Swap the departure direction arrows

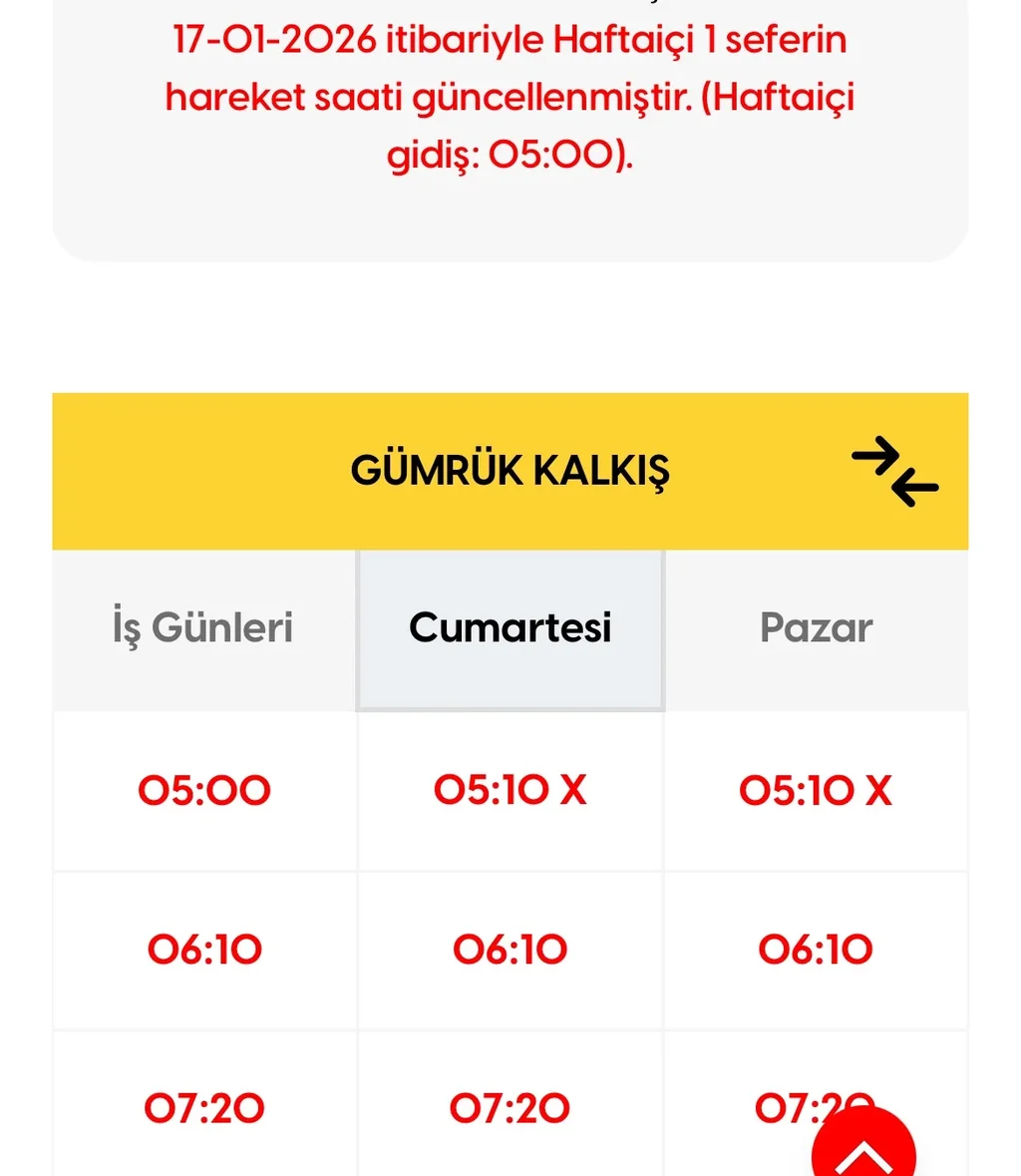tap(894, 471)
